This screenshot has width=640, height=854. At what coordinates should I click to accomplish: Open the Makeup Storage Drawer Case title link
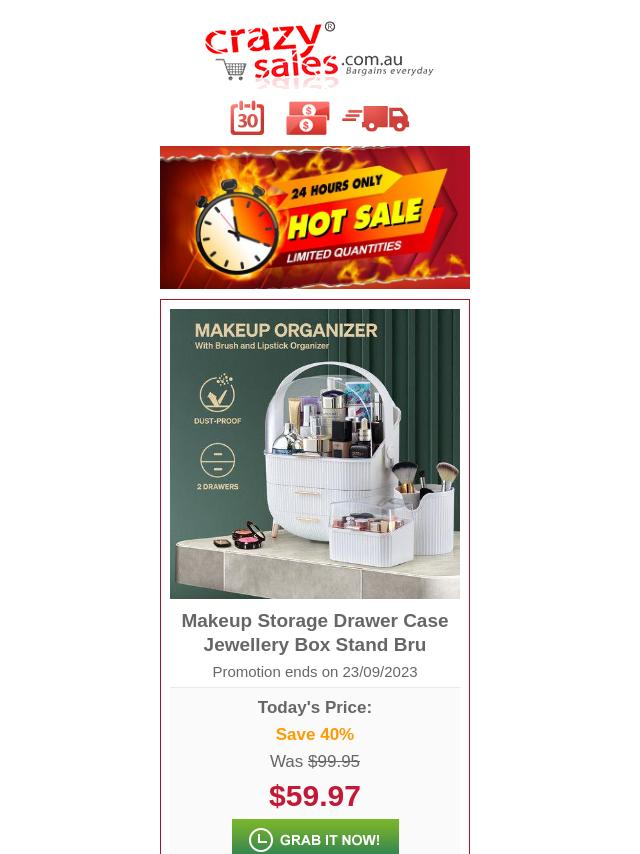point(315,632)
